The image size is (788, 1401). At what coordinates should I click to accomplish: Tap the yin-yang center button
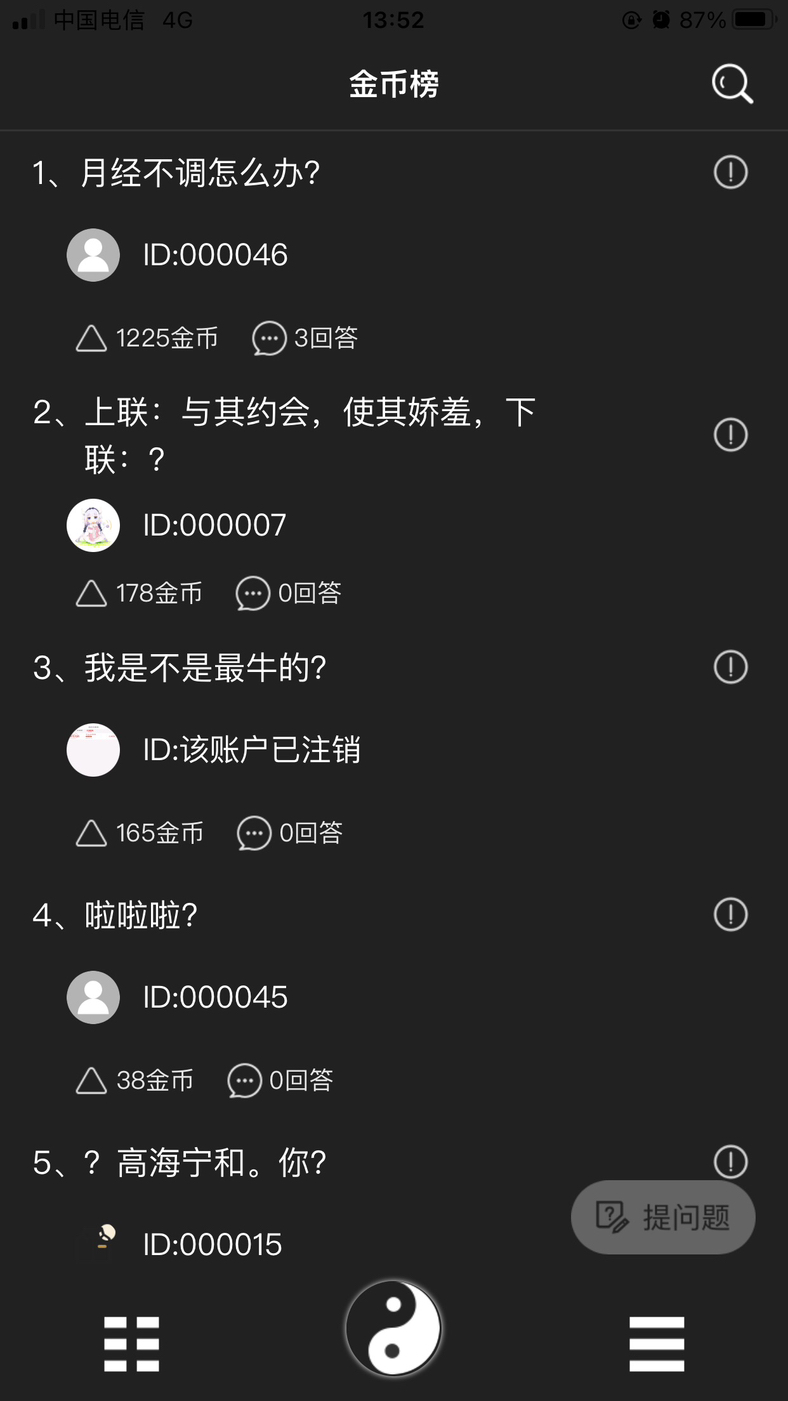(x=394, y=1328)
